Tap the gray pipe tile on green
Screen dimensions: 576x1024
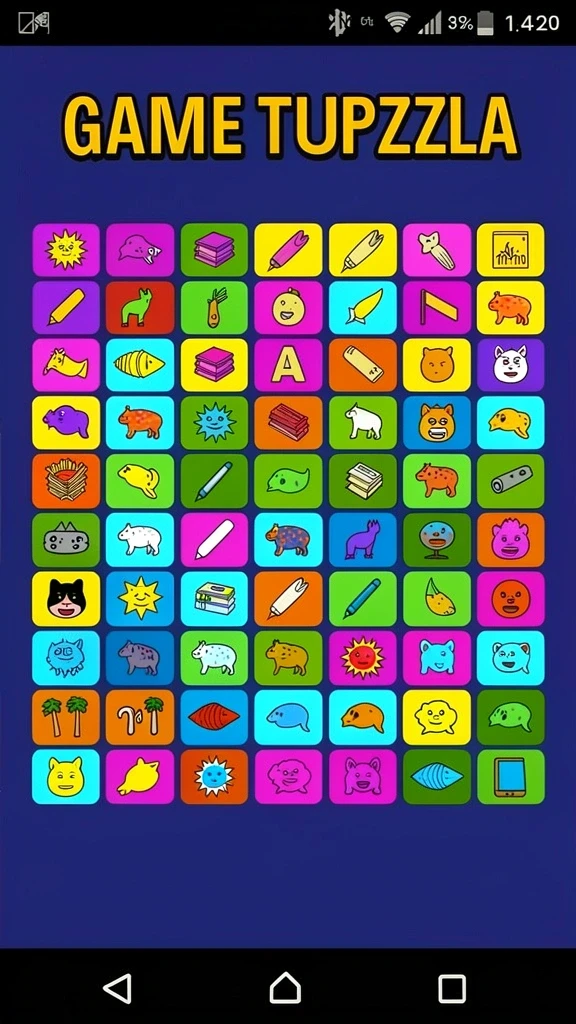510,481
